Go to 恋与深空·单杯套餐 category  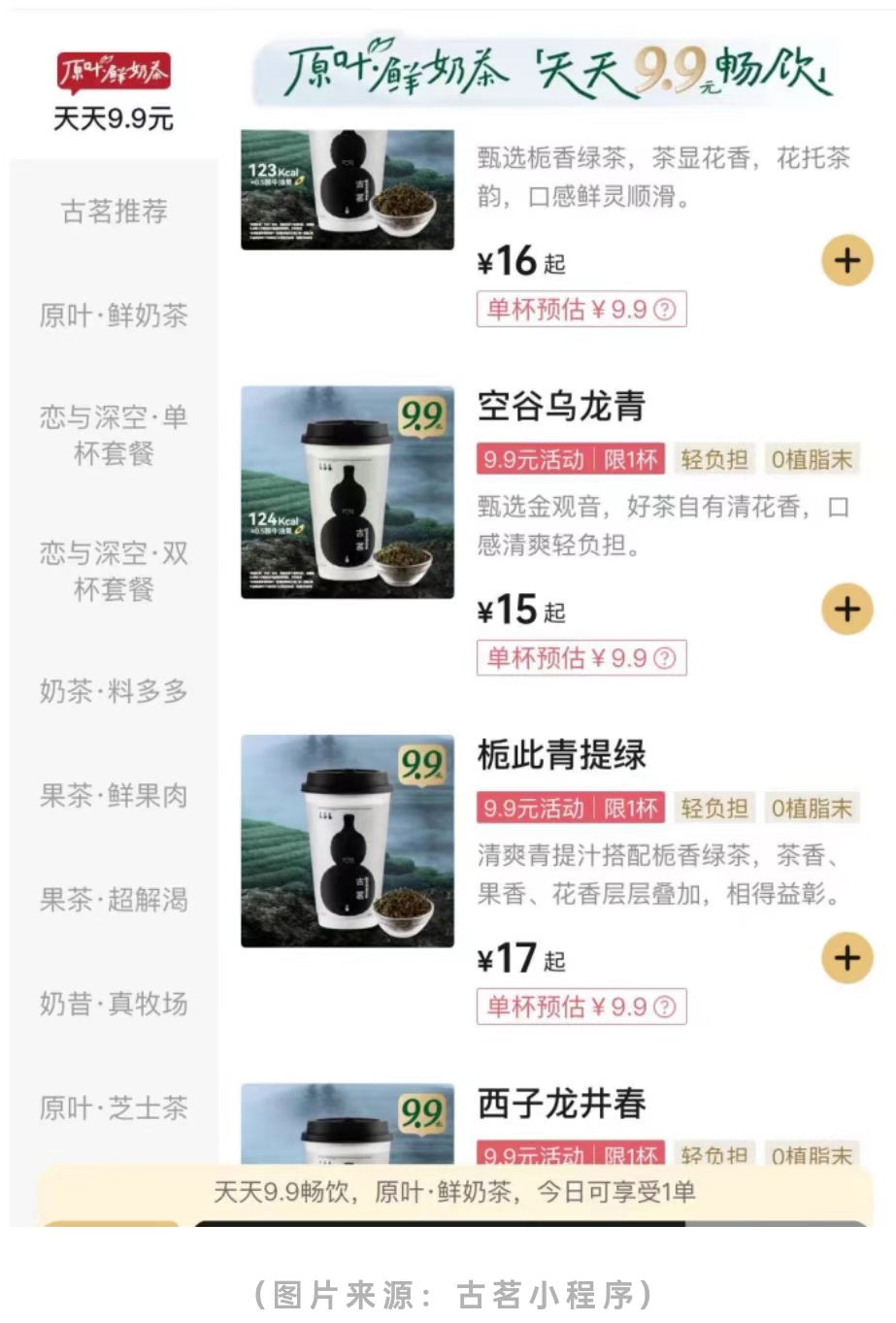pyautogui.click(x=114, y=435)
